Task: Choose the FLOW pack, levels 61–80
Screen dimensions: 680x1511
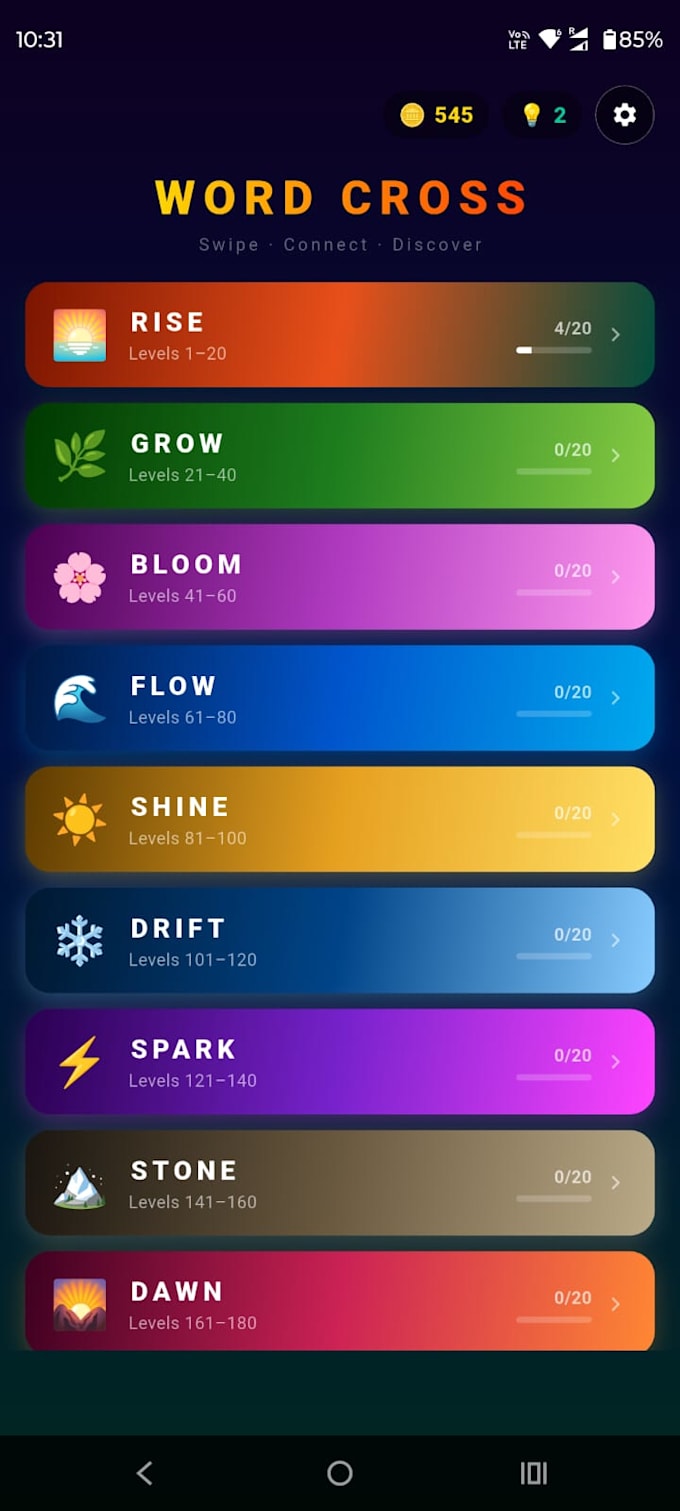Action: point(340,698)
